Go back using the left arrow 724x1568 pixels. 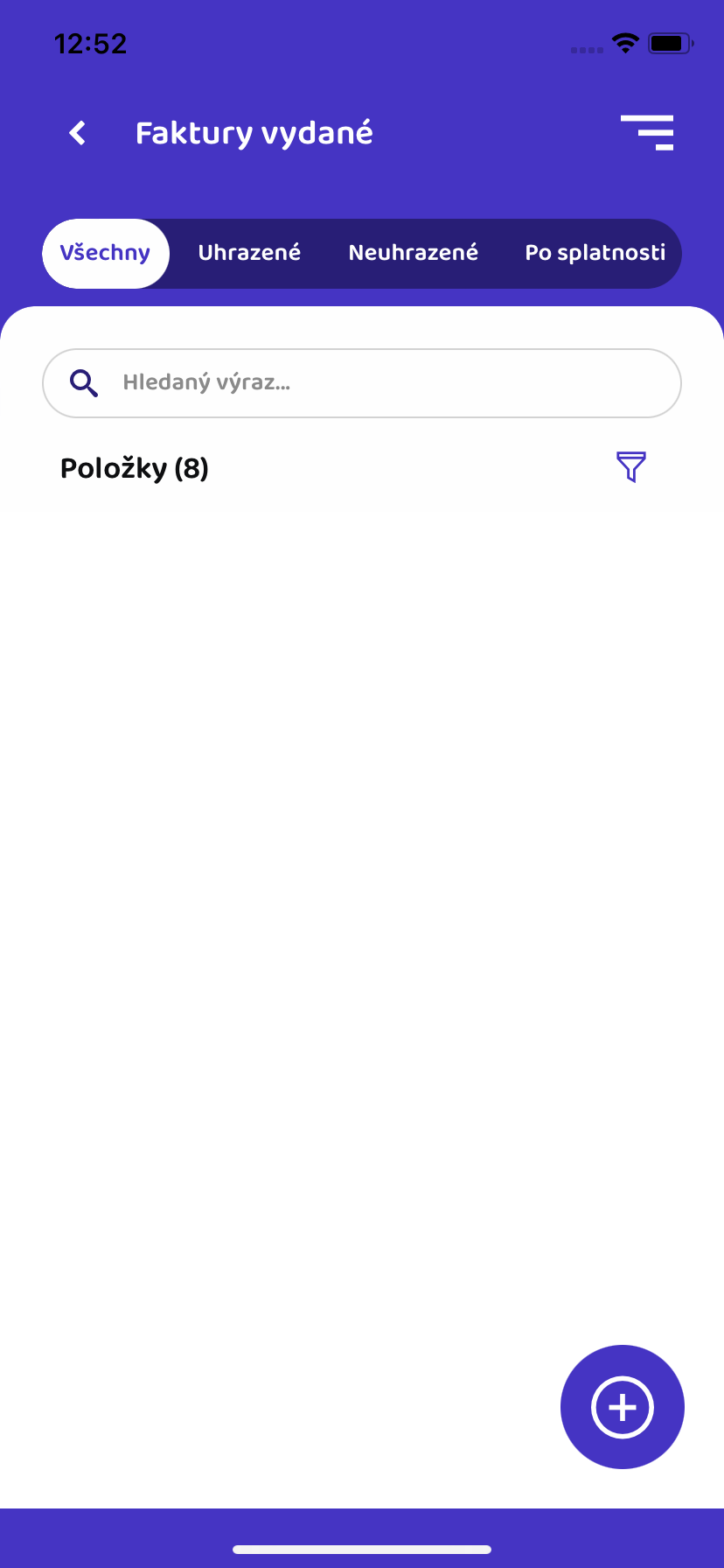[78, 133]
